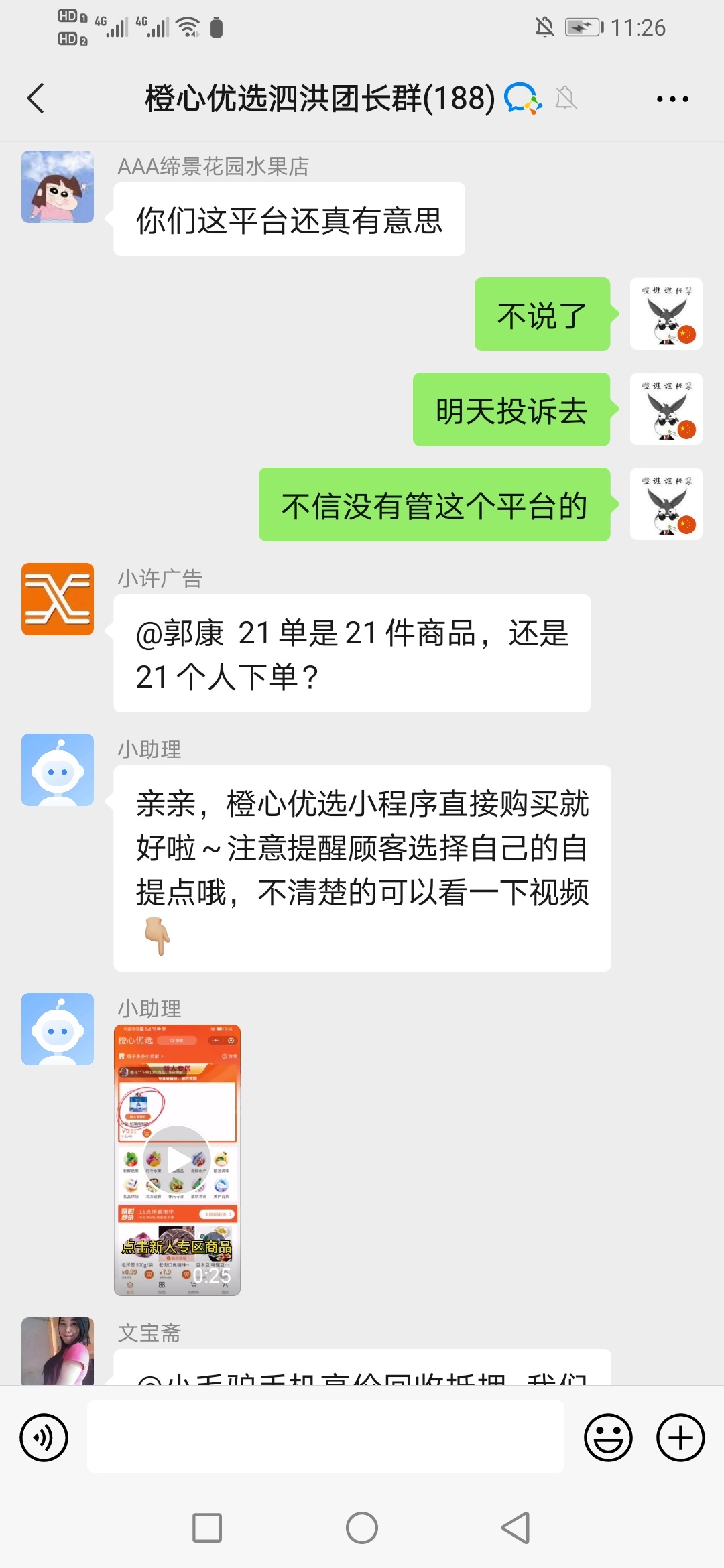Switch to voice message input
The image size is (724, 1568).
point(44,1437)
